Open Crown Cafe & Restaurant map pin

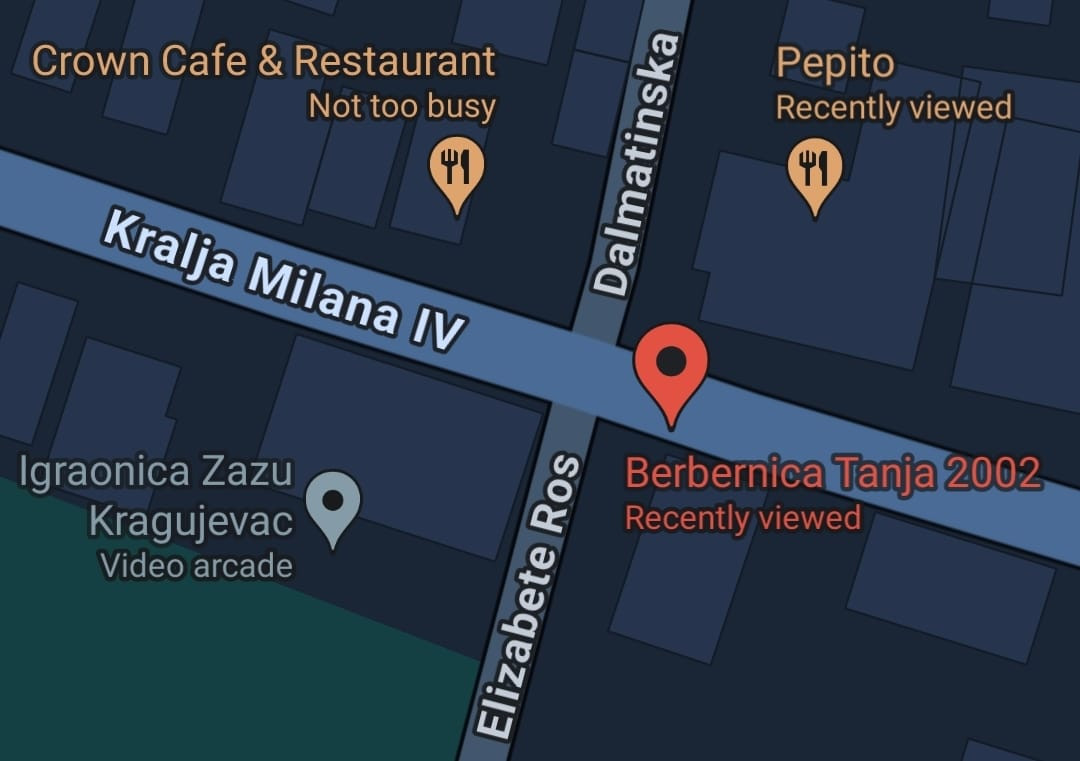tap(457, 169)
